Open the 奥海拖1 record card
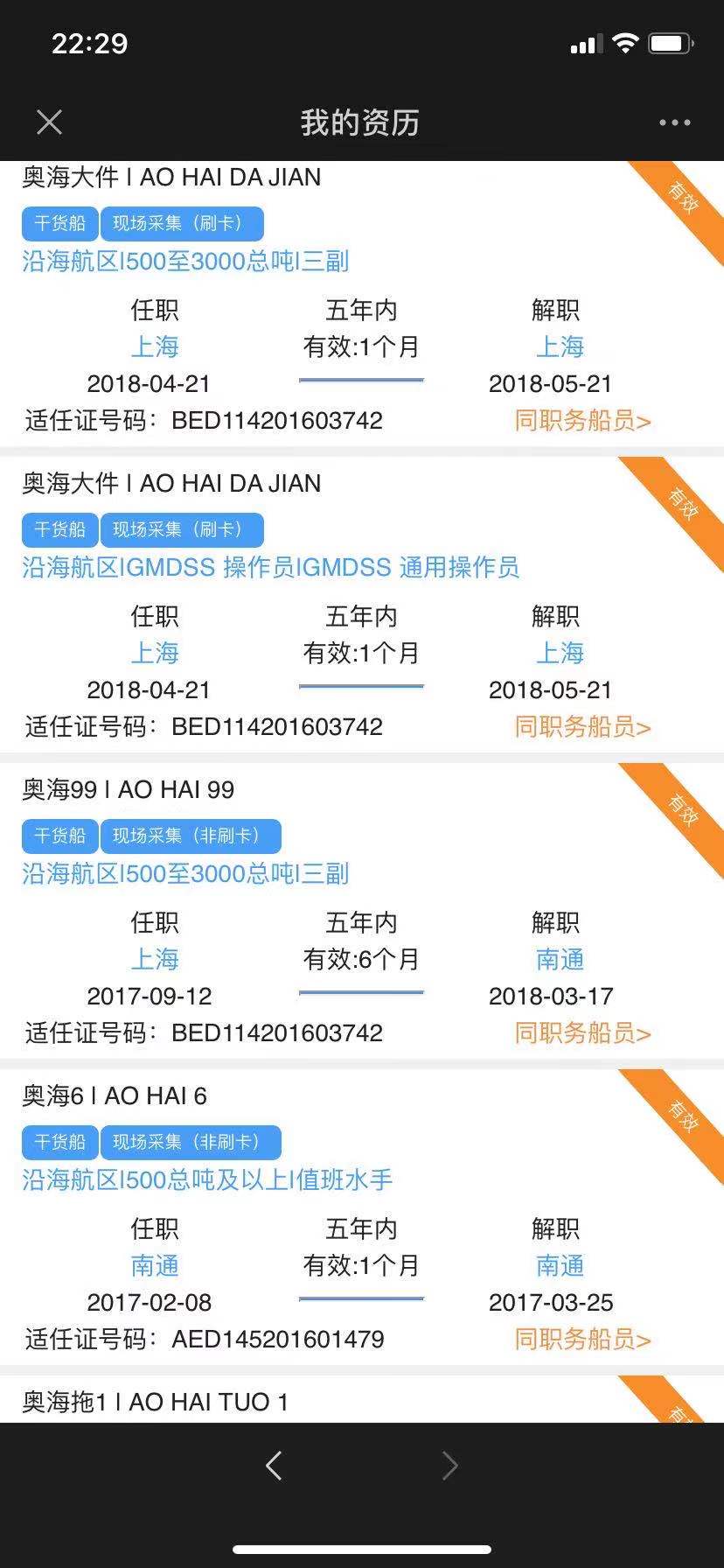This screenshot has width=724, height=1568. coord(362,1399)
